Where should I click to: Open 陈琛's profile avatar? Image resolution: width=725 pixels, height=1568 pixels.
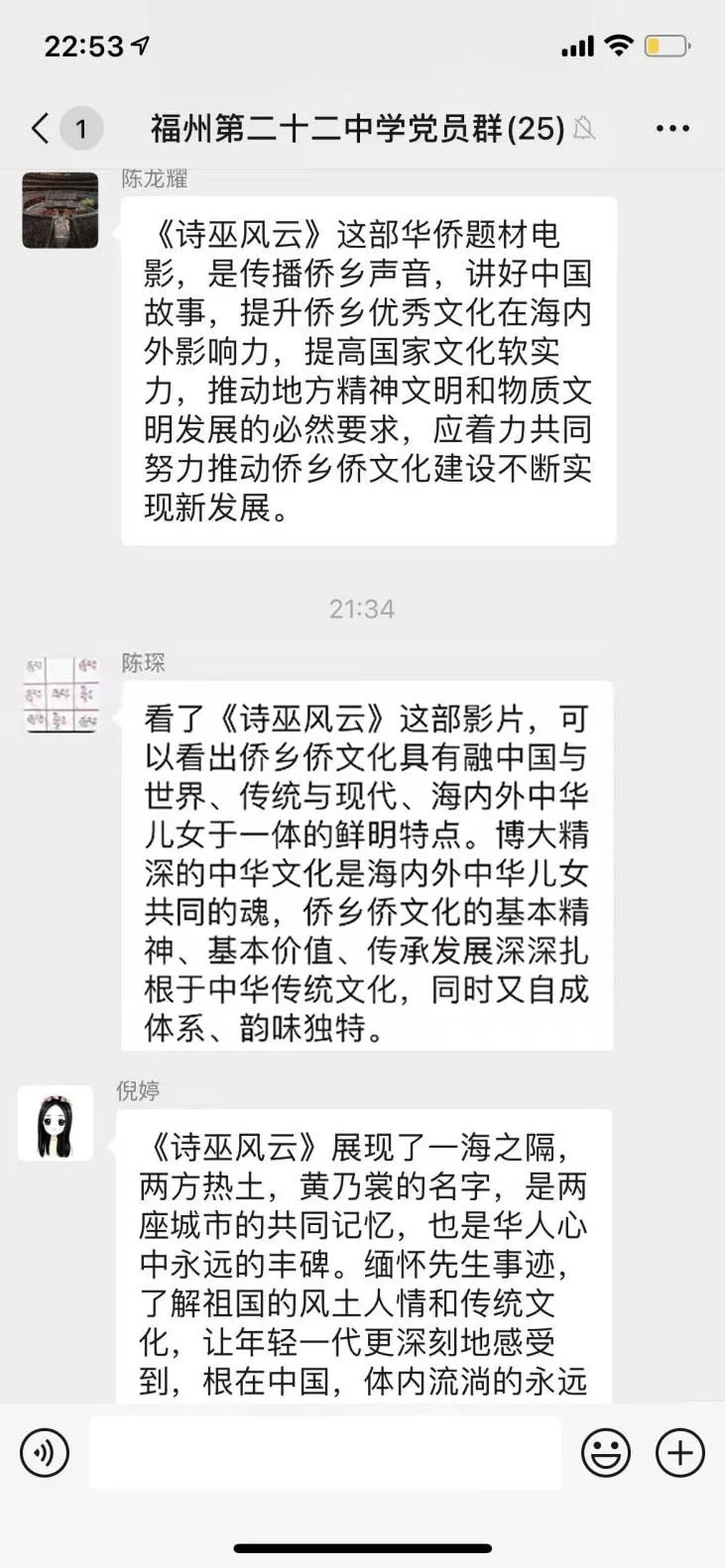[x=60, y=696]
